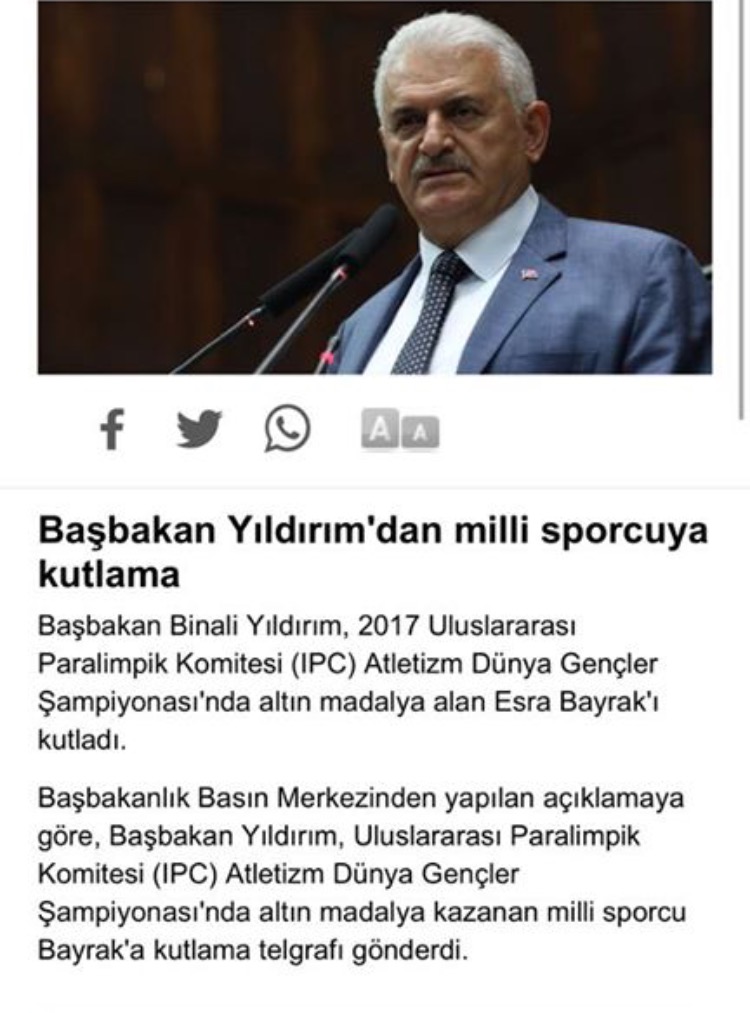Share the article on Twitter
Image resolution: width=750 pixels, height=1013 pixels.
click(200, 430)
